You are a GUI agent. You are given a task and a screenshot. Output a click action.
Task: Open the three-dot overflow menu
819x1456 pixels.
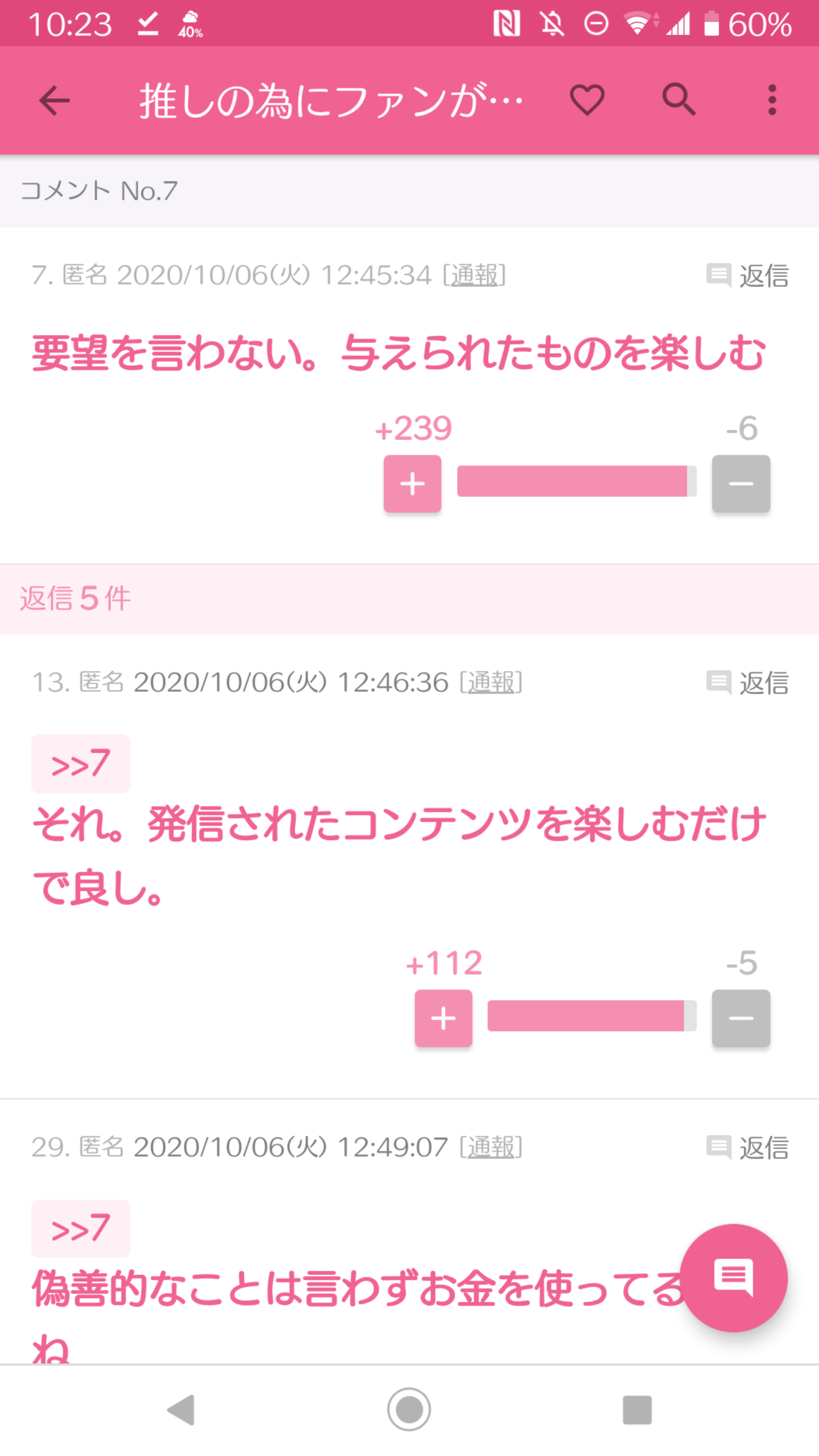click(x=772, y=100)
